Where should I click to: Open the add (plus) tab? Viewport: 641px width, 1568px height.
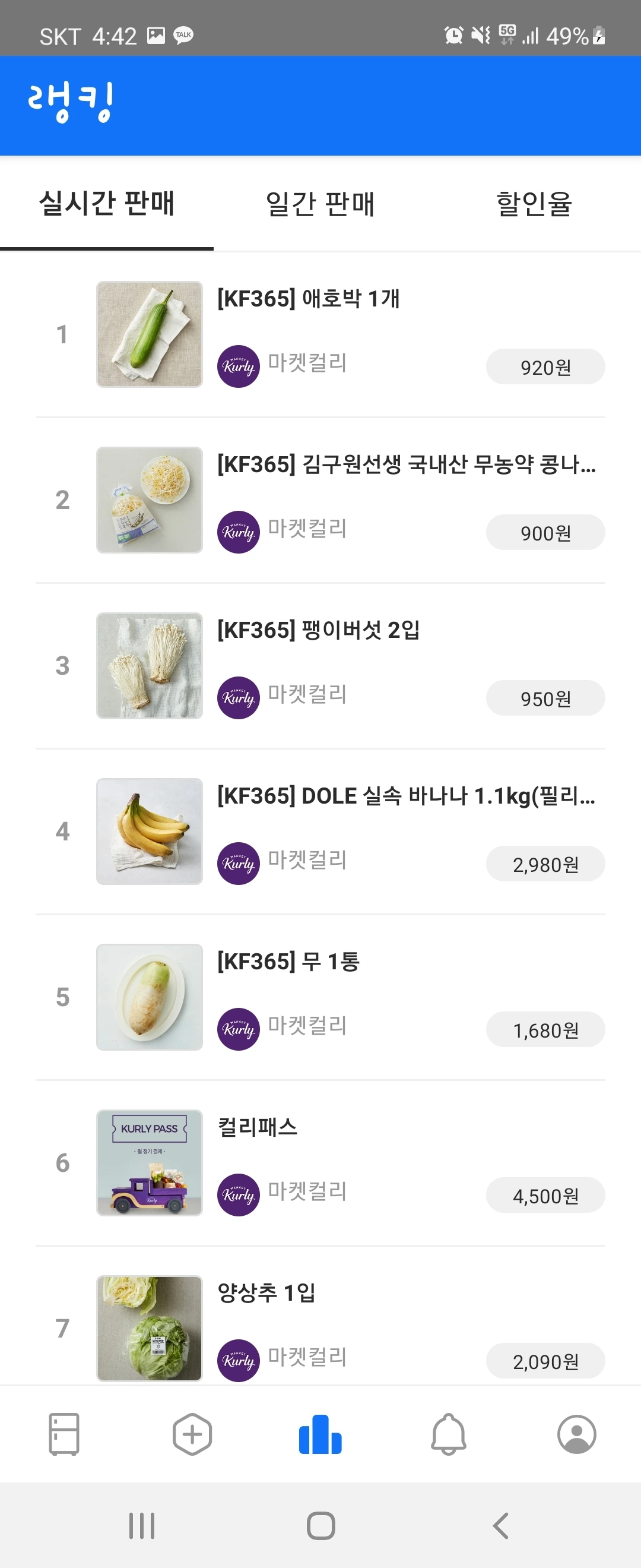pyautogui.click(x=192, y=1434)
